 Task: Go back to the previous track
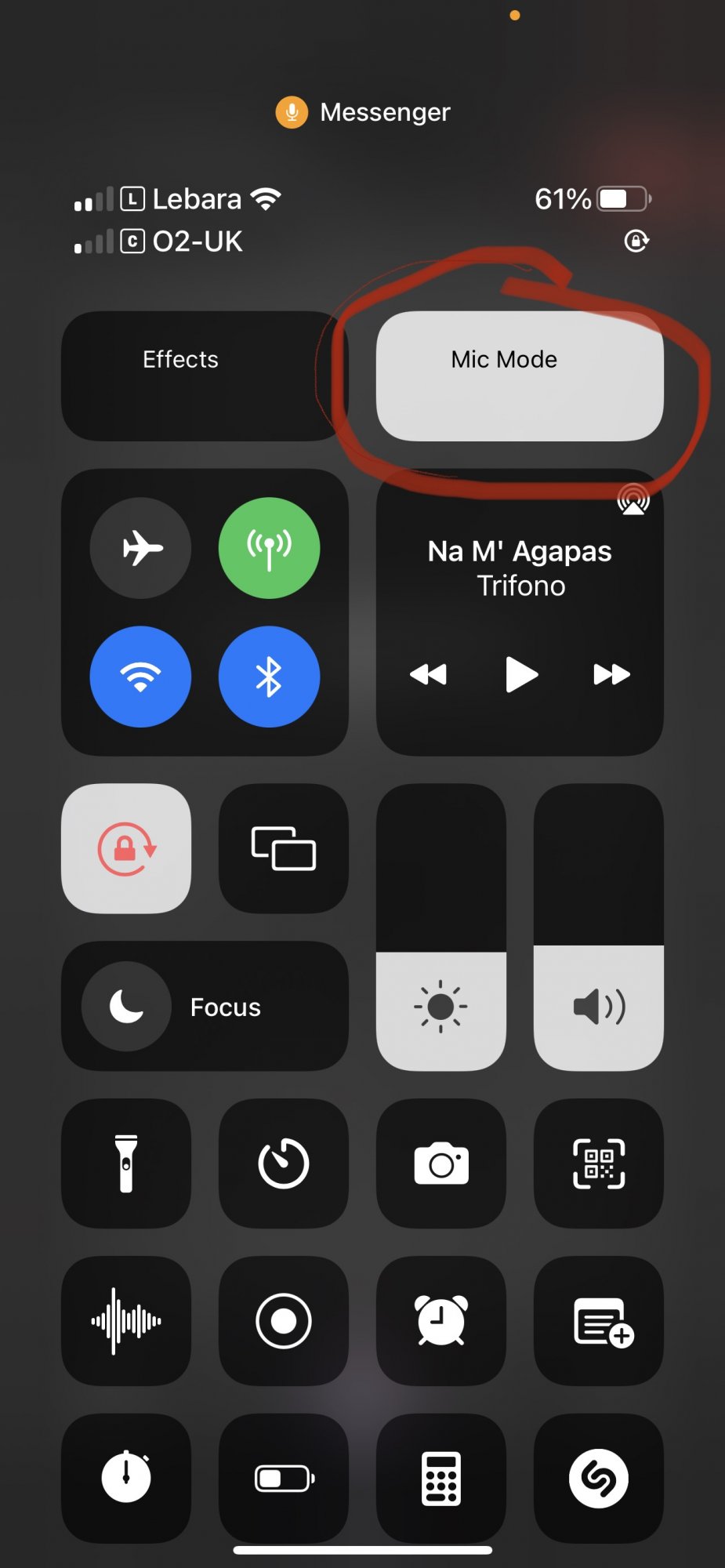click(x=428, y=674)
